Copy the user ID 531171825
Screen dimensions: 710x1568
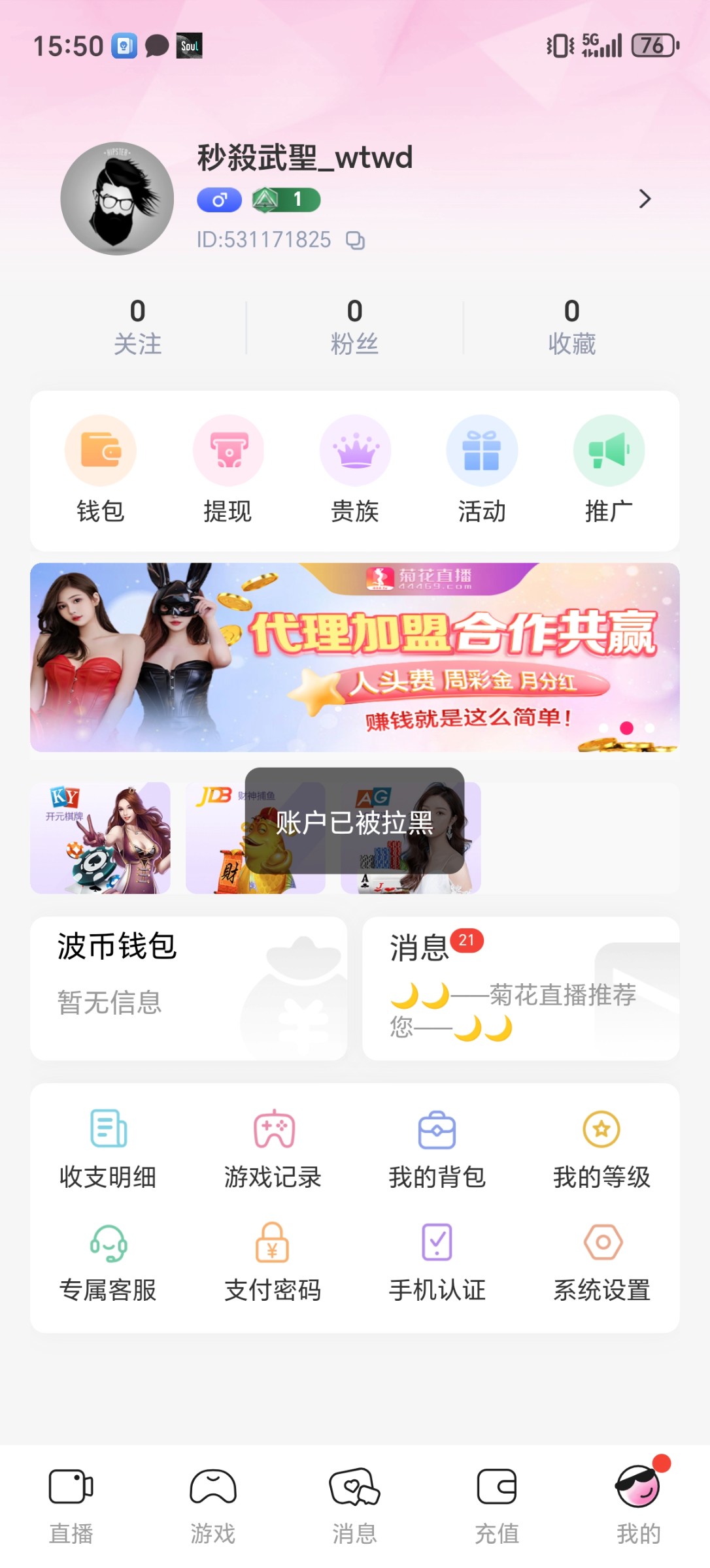[x=355, y=241]
